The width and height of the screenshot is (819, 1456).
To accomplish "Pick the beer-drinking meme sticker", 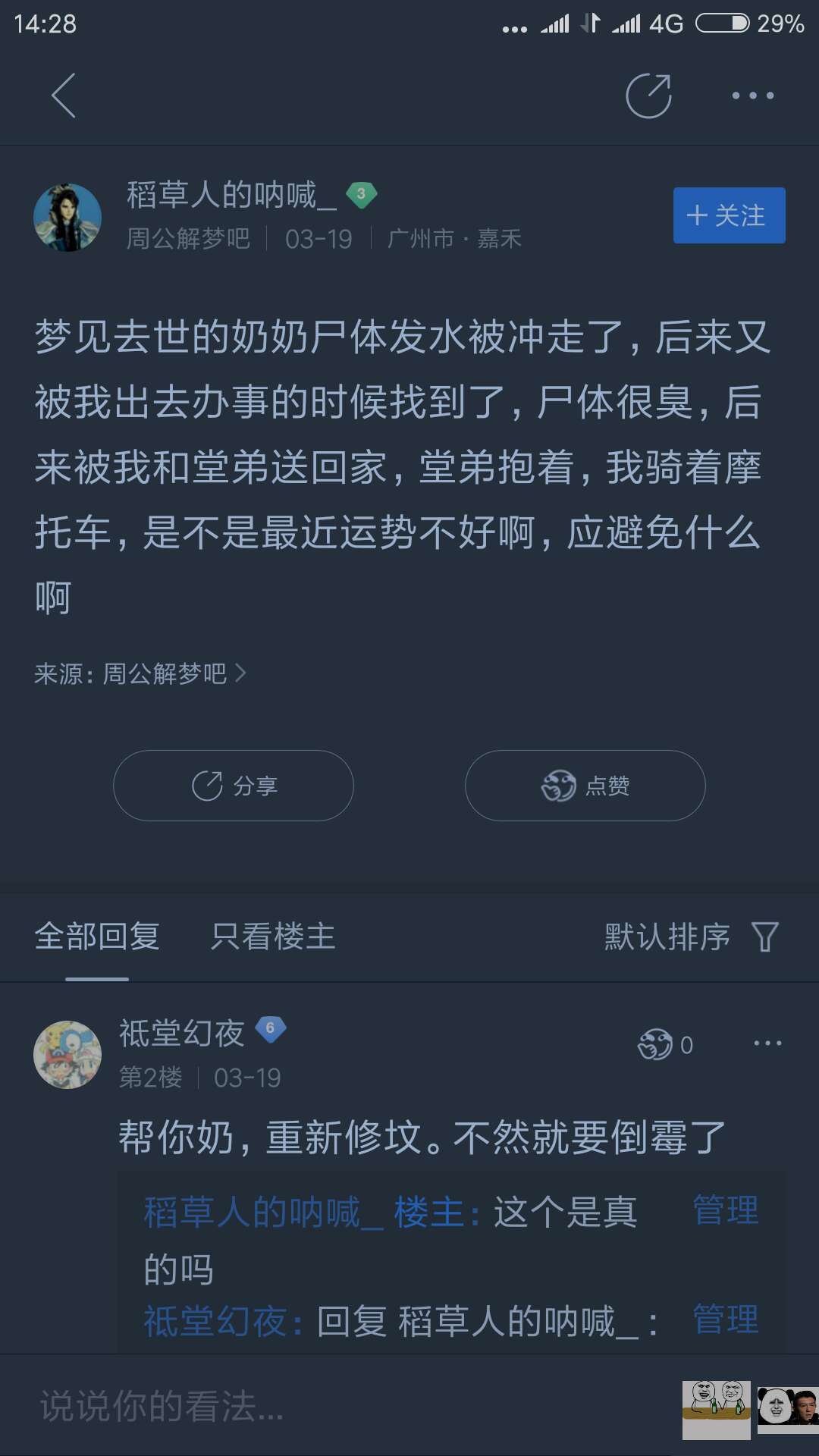I will (x=716, y=1408).
